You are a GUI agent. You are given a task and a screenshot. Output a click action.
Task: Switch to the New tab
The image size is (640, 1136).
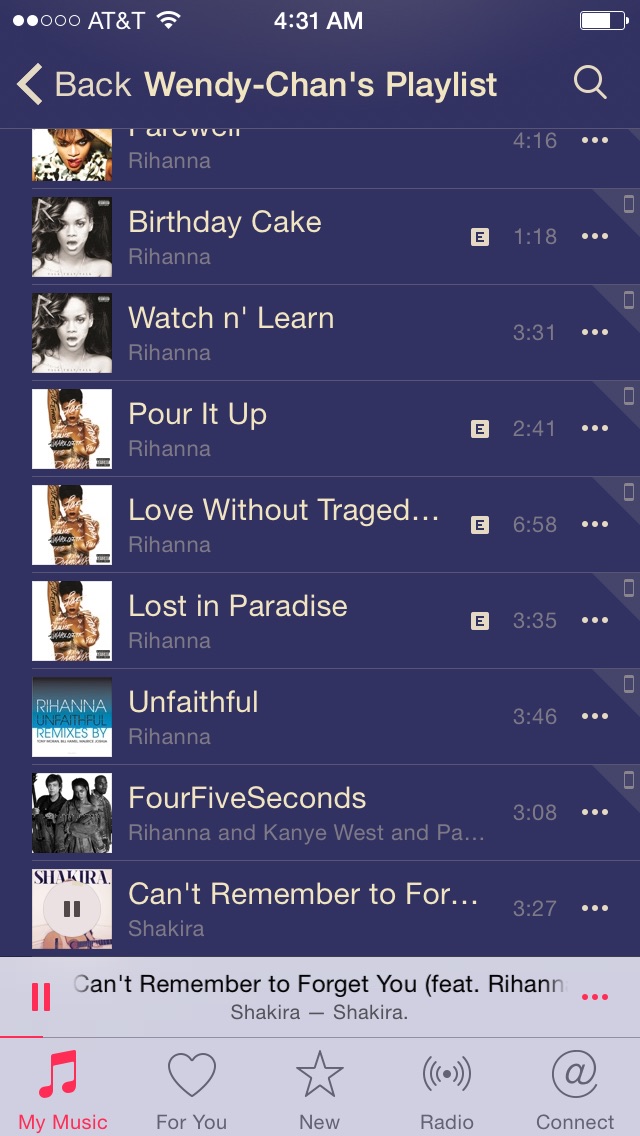(320, 1090)
